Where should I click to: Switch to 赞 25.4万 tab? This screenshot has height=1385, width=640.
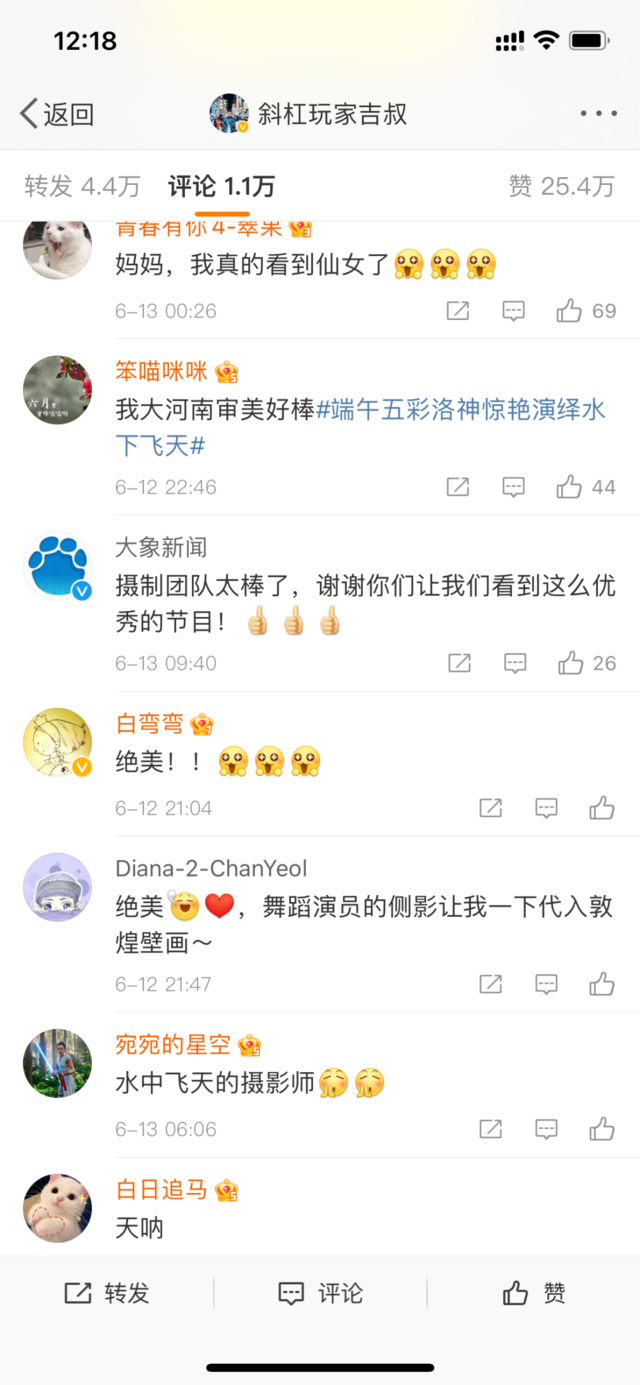tap(561, 186)
